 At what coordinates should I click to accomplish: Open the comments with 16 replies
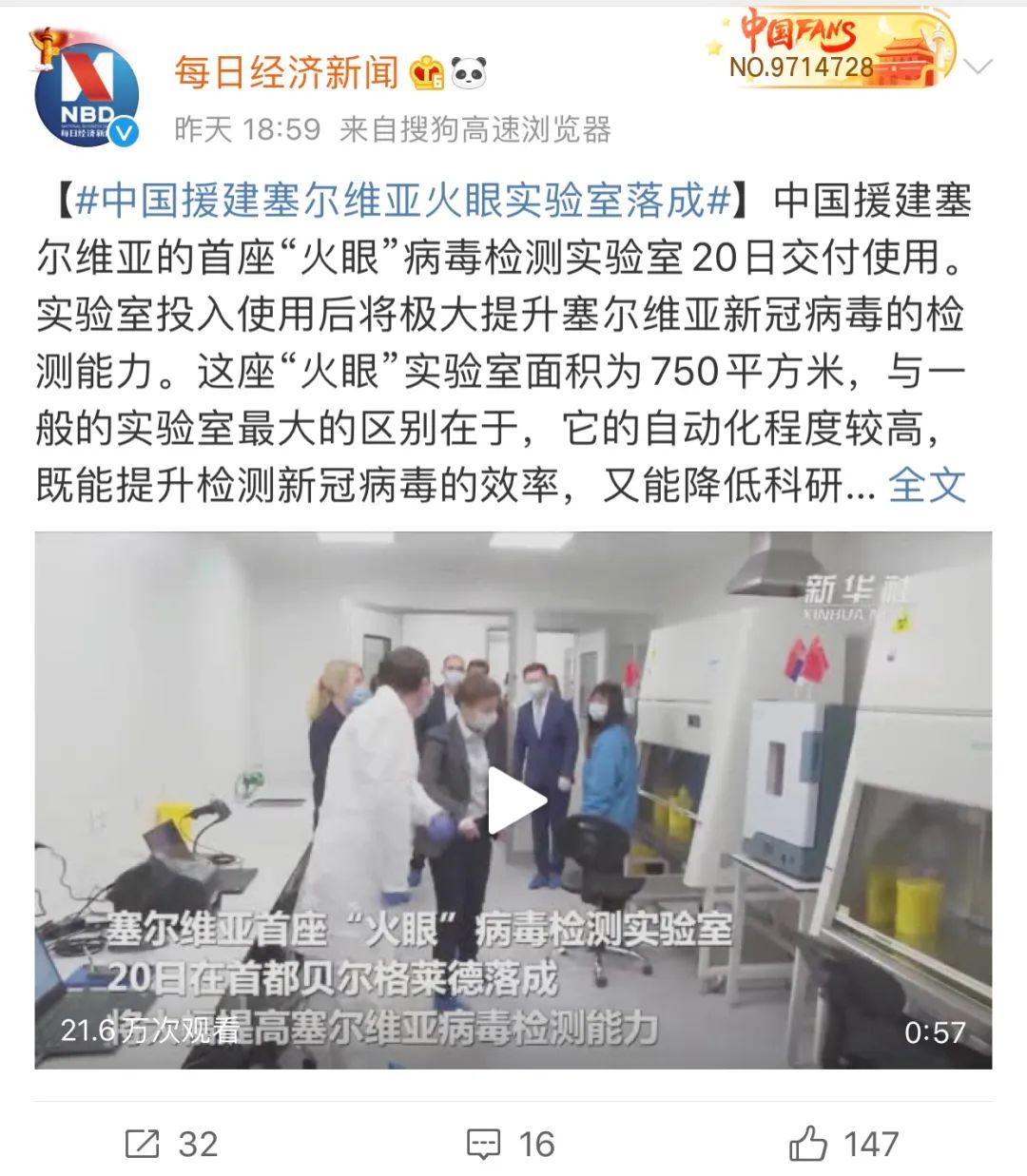[511, 1144]
